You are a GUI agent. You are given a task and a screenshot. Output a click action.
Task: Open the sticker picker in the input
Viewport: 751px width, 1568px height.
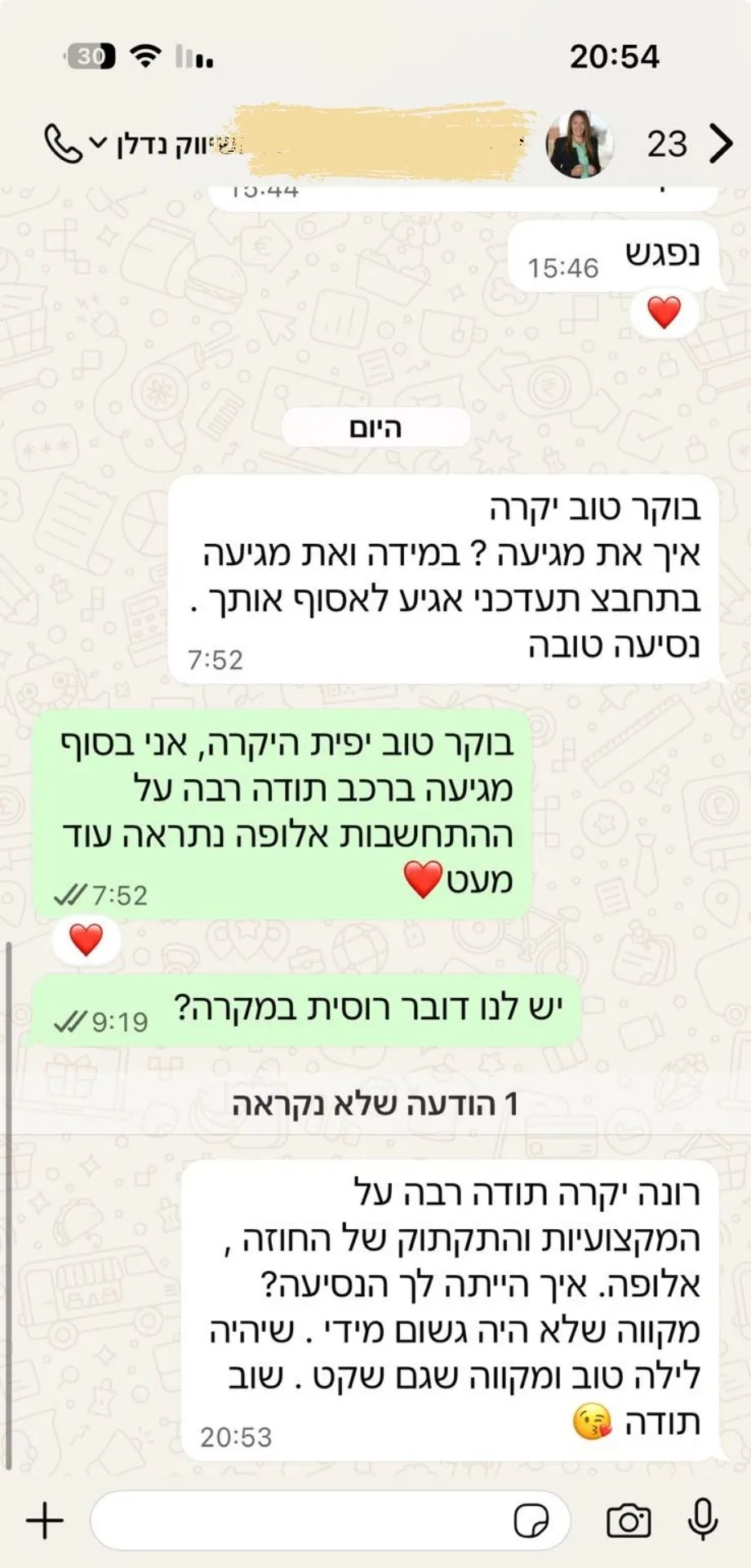531,1521
